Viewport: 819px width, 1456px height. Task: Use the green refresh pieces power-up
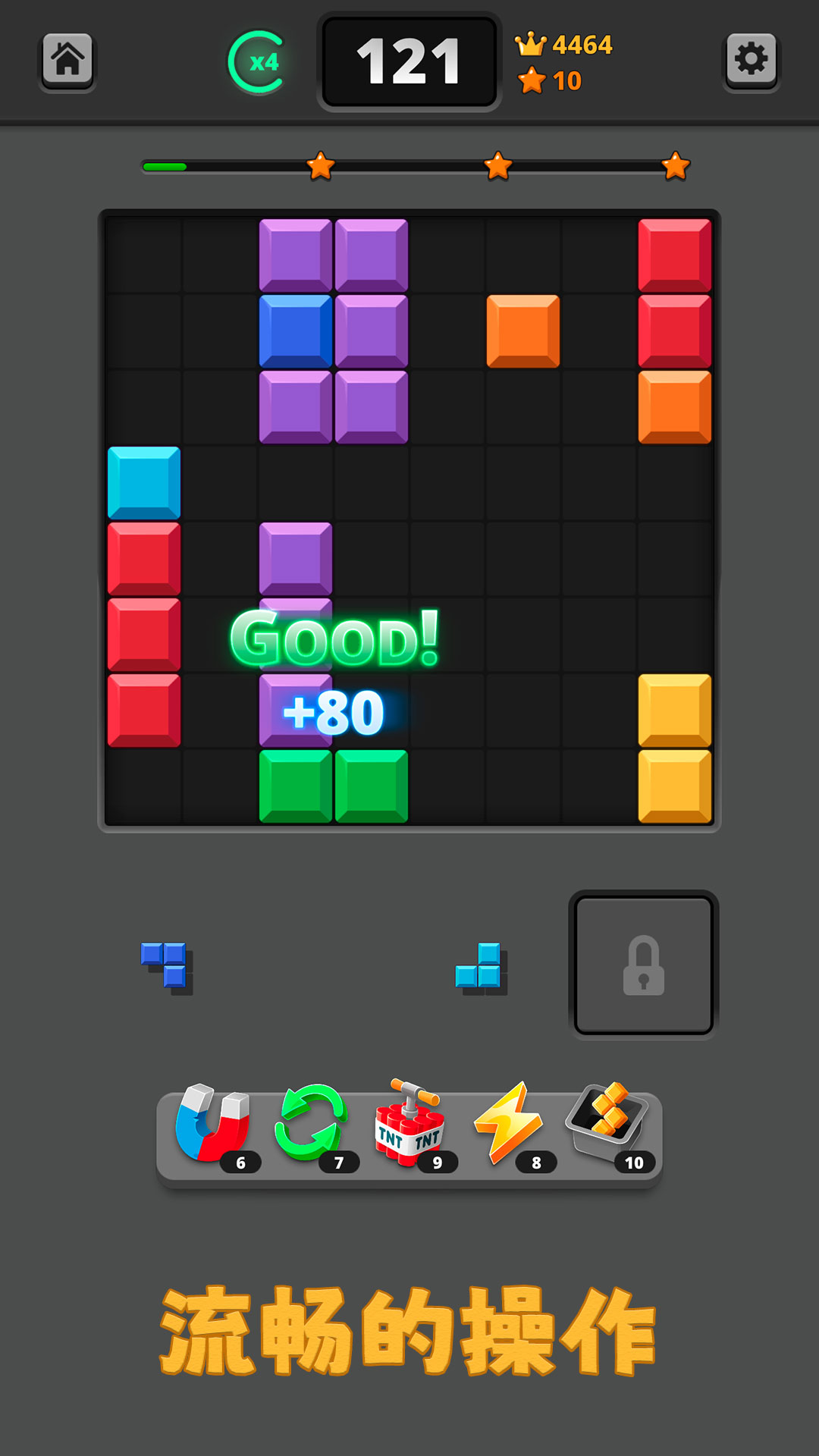click(311, 1125)
